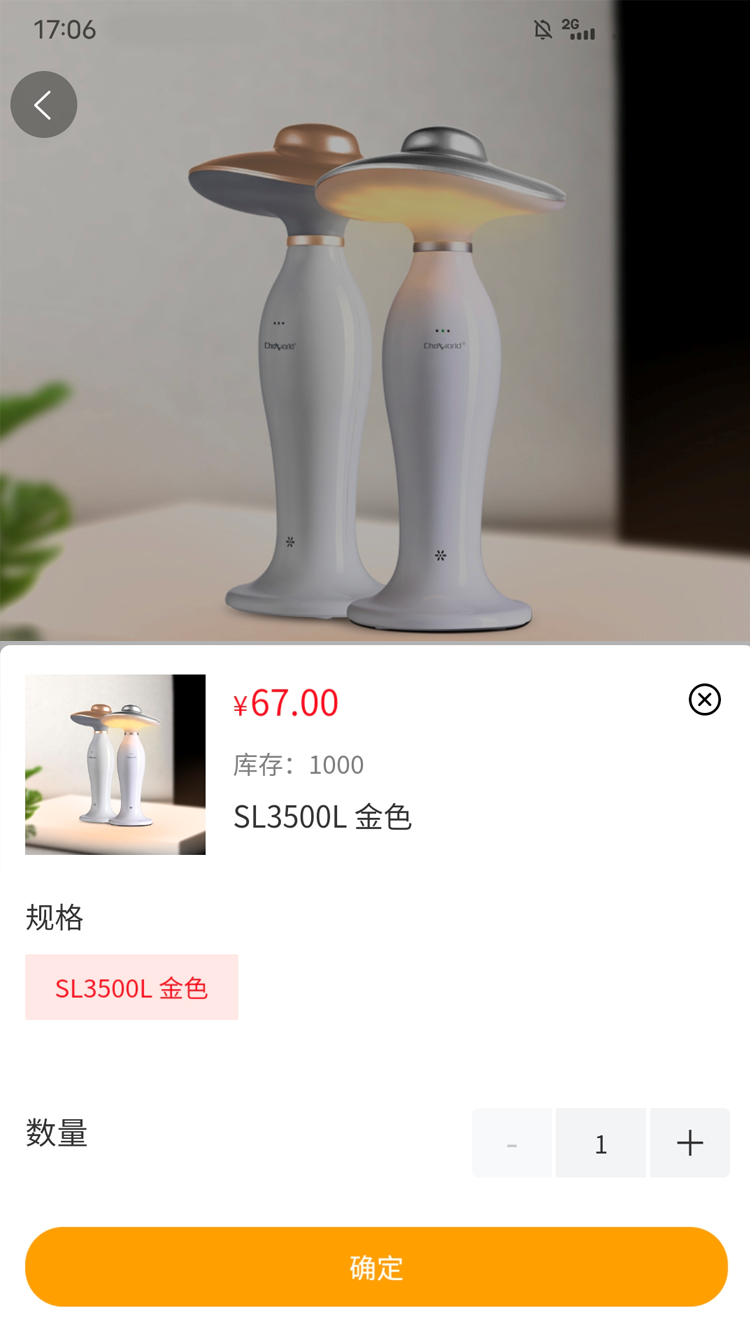The image size is (750, 1334).
Task: Open the product thumbnail image preview
Action: click(x=115, y=764)
